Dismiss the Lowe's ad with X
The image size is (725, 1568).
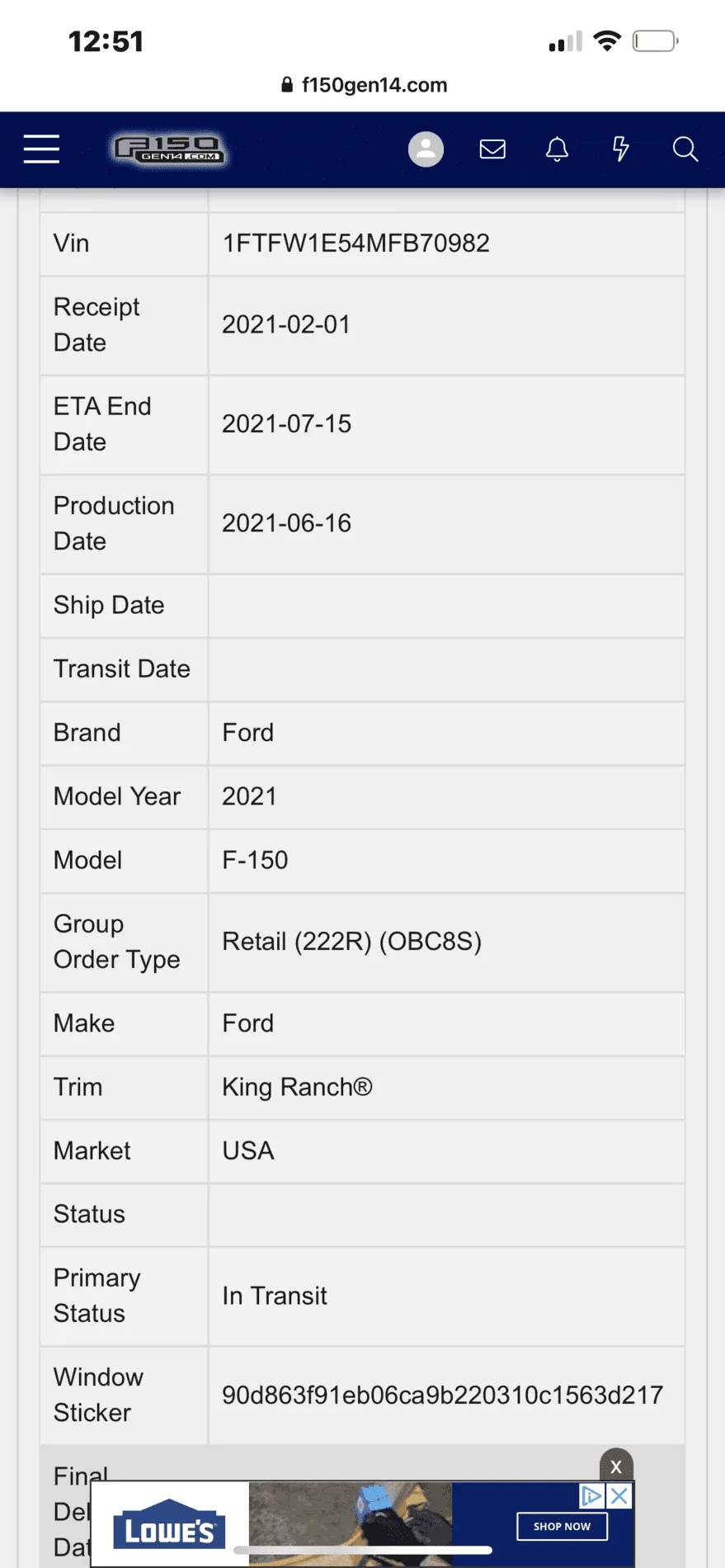click(x=616, y=1466)
